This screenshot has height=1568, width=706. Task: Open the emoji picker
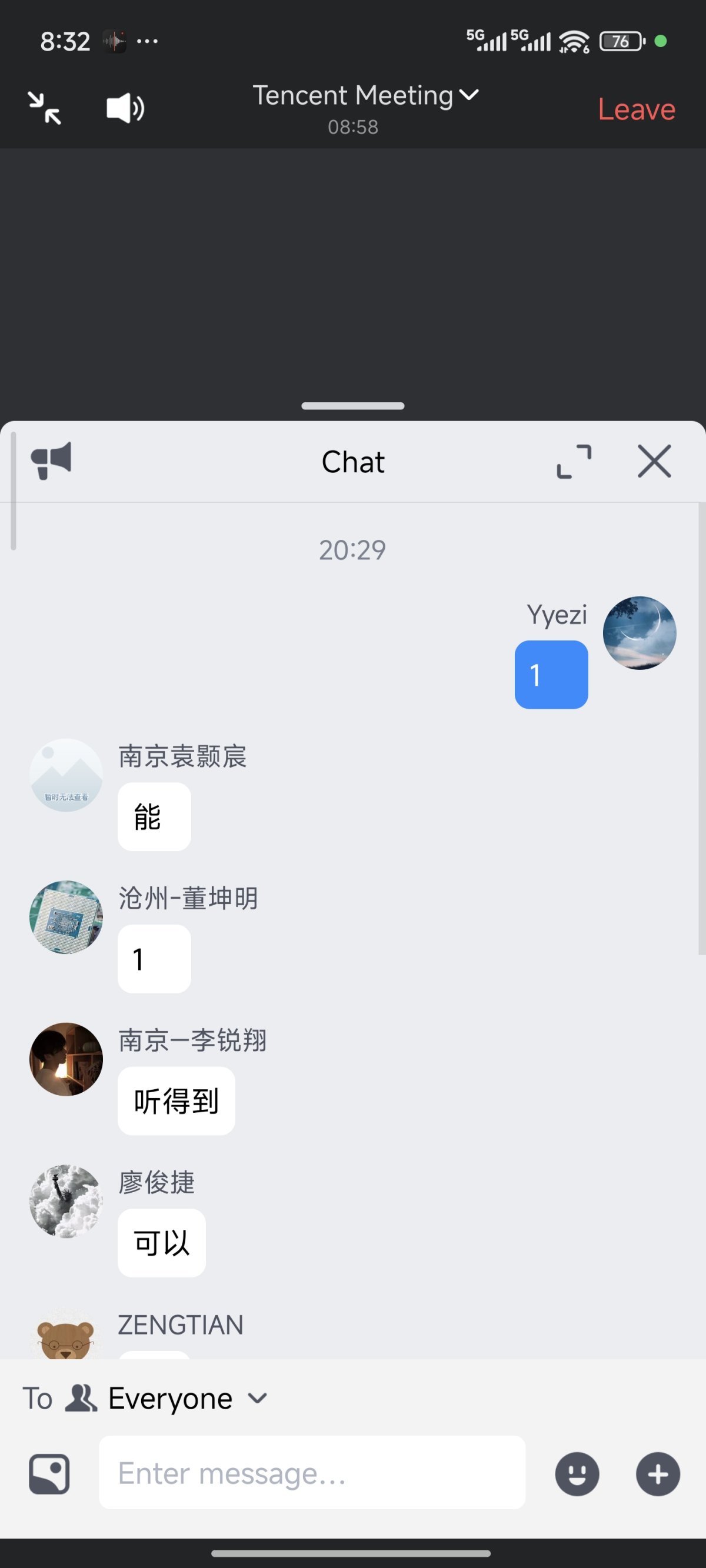click(577, 1474)
